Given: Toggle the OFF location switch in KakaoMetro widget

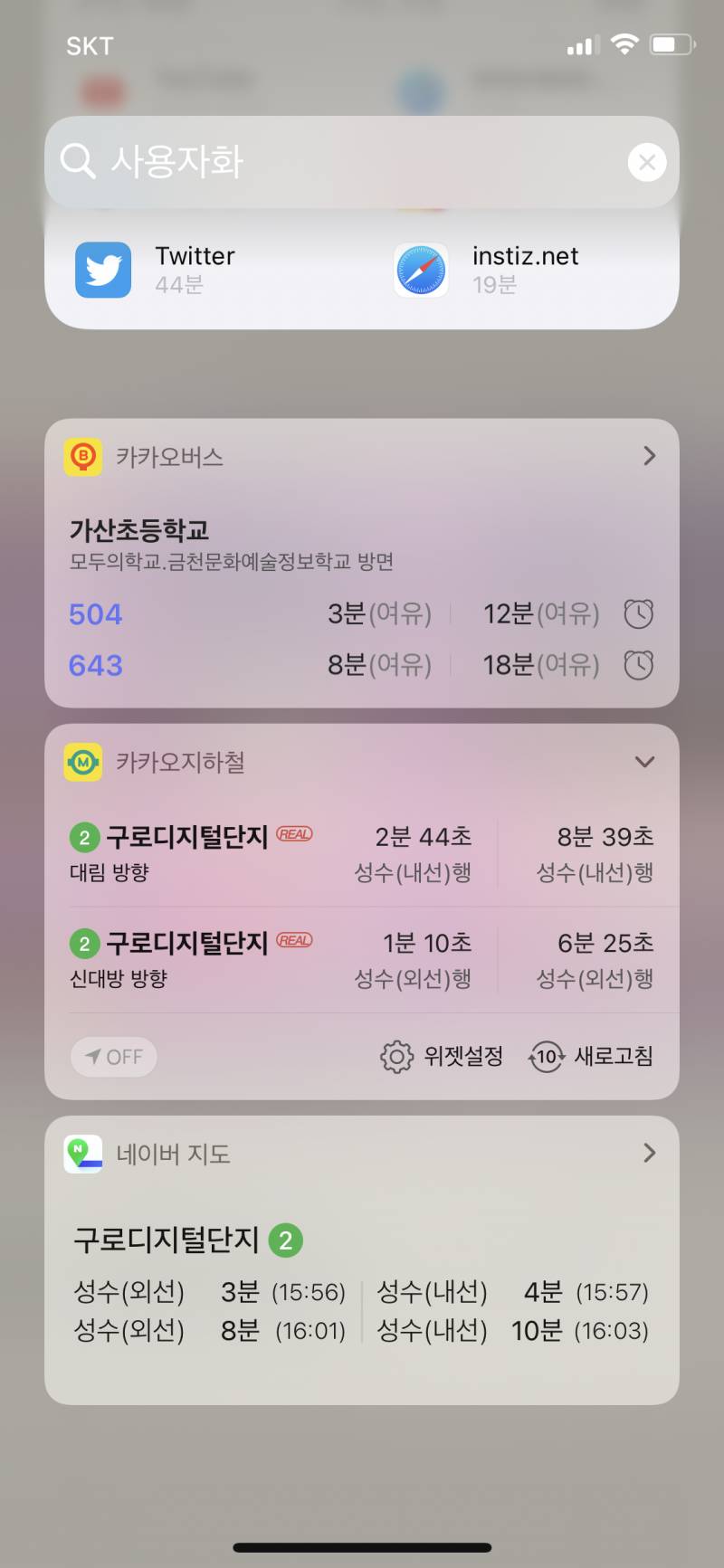Looking at the screenshot, I should point(113,1056).
